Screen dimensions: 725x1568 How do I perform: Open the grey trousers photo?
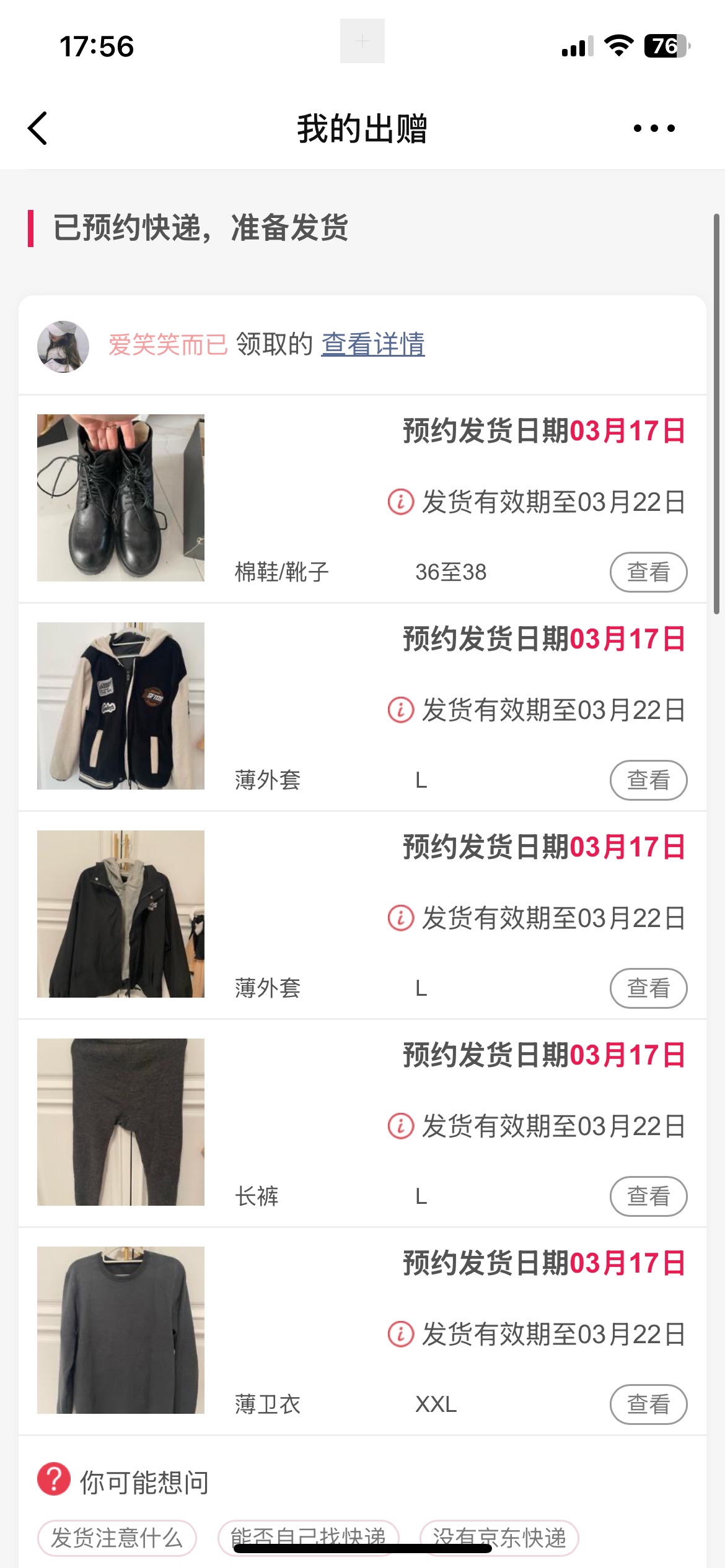(121, 1122)
